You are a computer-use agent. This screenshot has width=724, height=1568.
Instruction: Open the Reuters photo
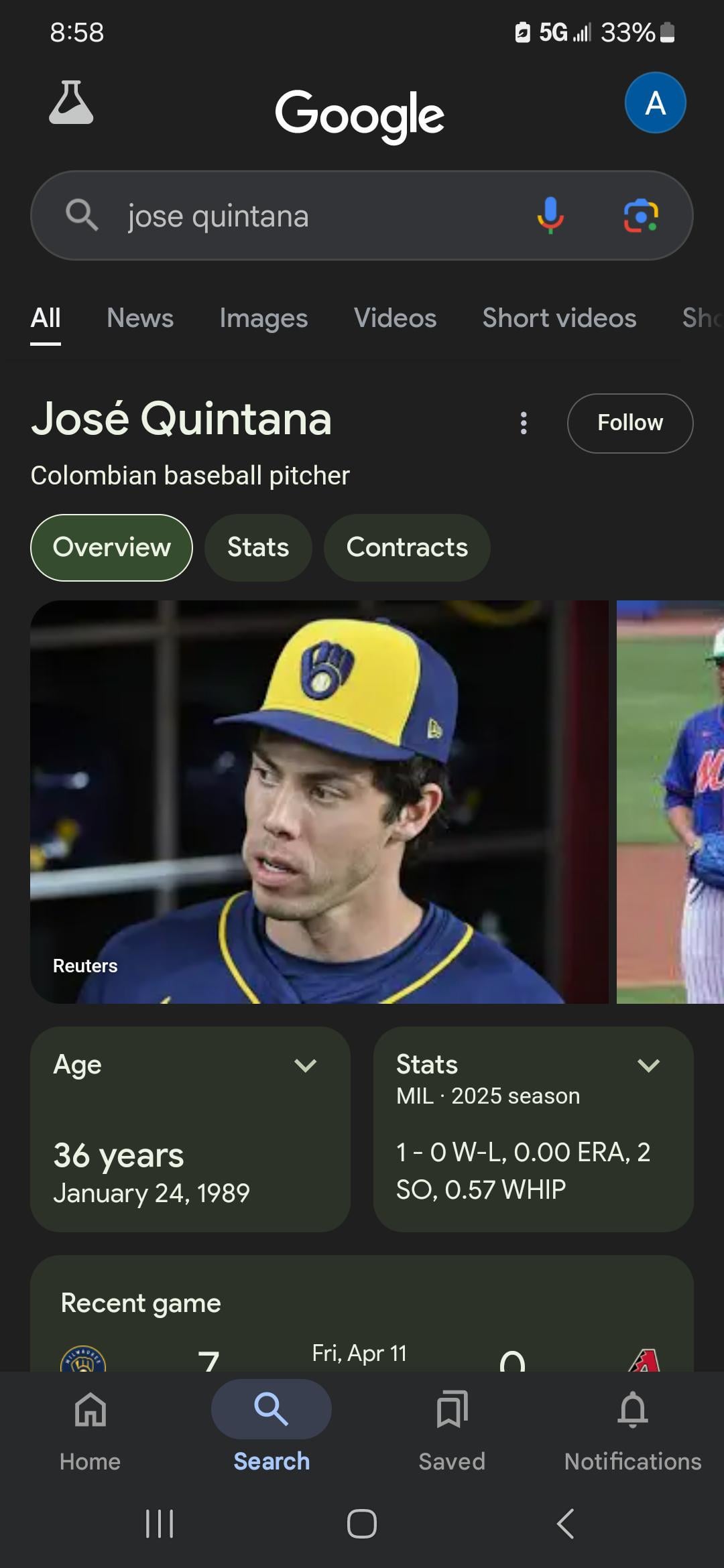click(x=319, y=801)
